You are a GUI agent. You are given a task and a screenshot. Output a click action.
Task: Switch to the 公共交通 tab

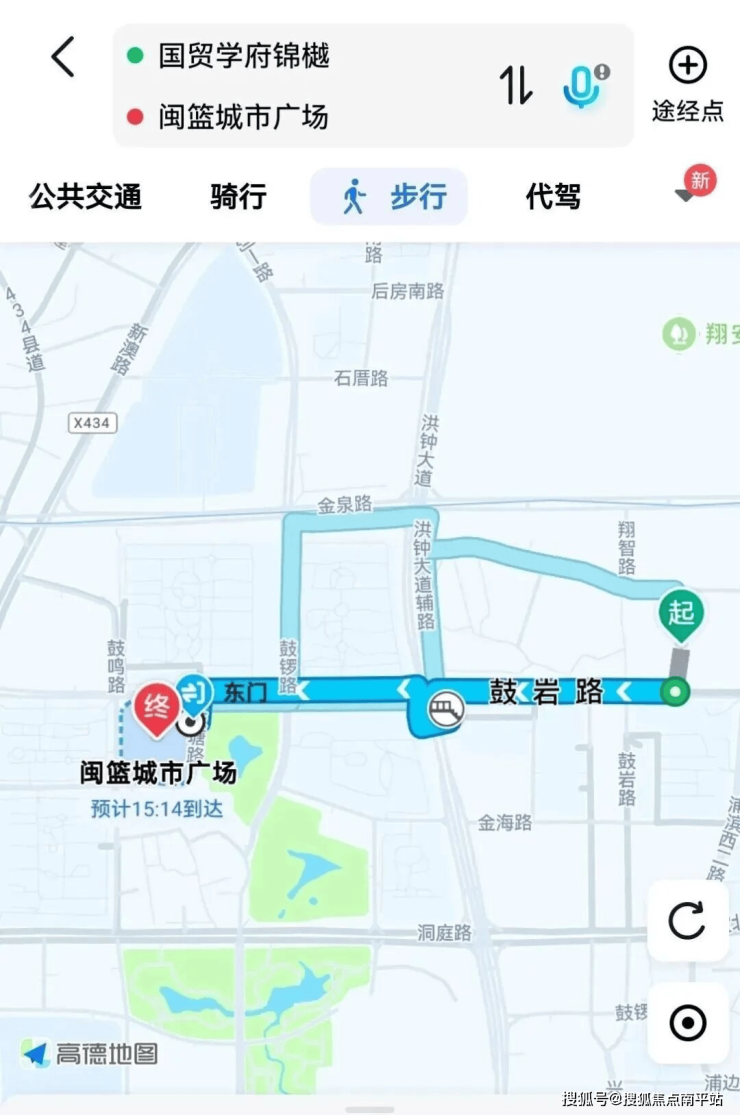click(x=85, y=197)
